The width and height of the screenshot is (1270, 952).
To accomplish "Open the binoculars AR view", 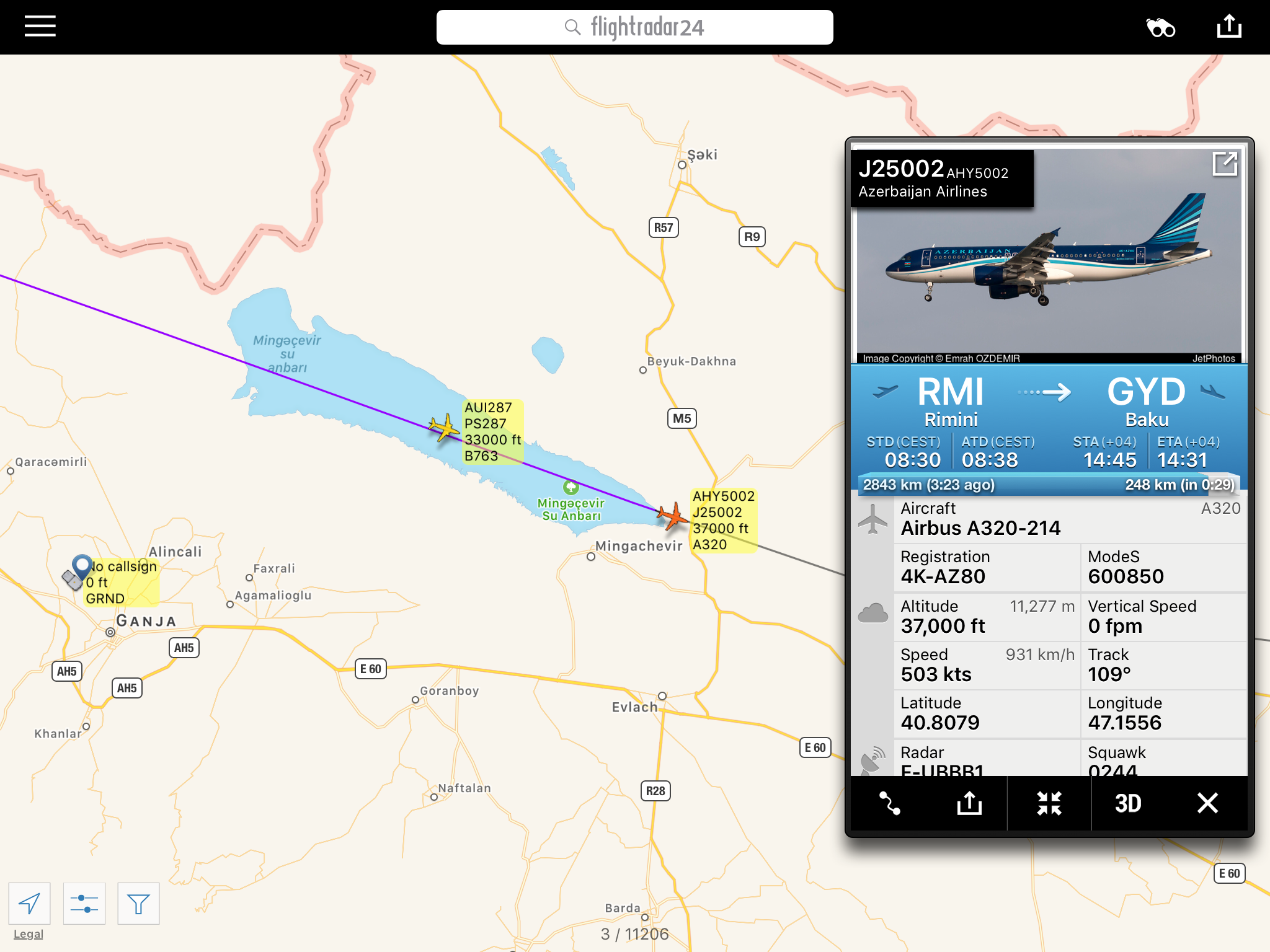I will point(1160,27).
